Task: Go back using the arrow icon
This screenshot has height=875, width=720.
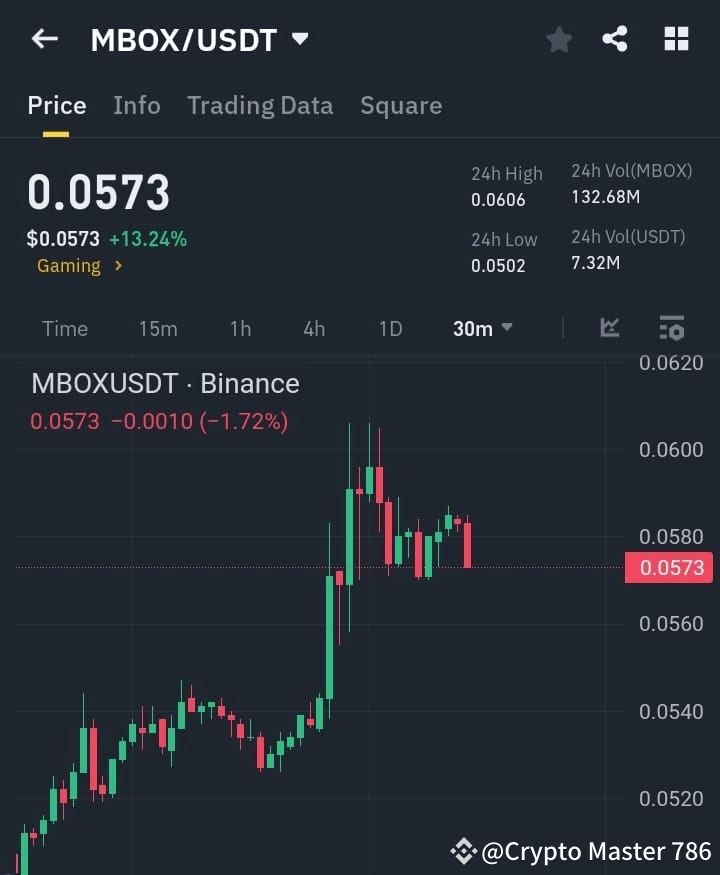Action: point(43,39)
